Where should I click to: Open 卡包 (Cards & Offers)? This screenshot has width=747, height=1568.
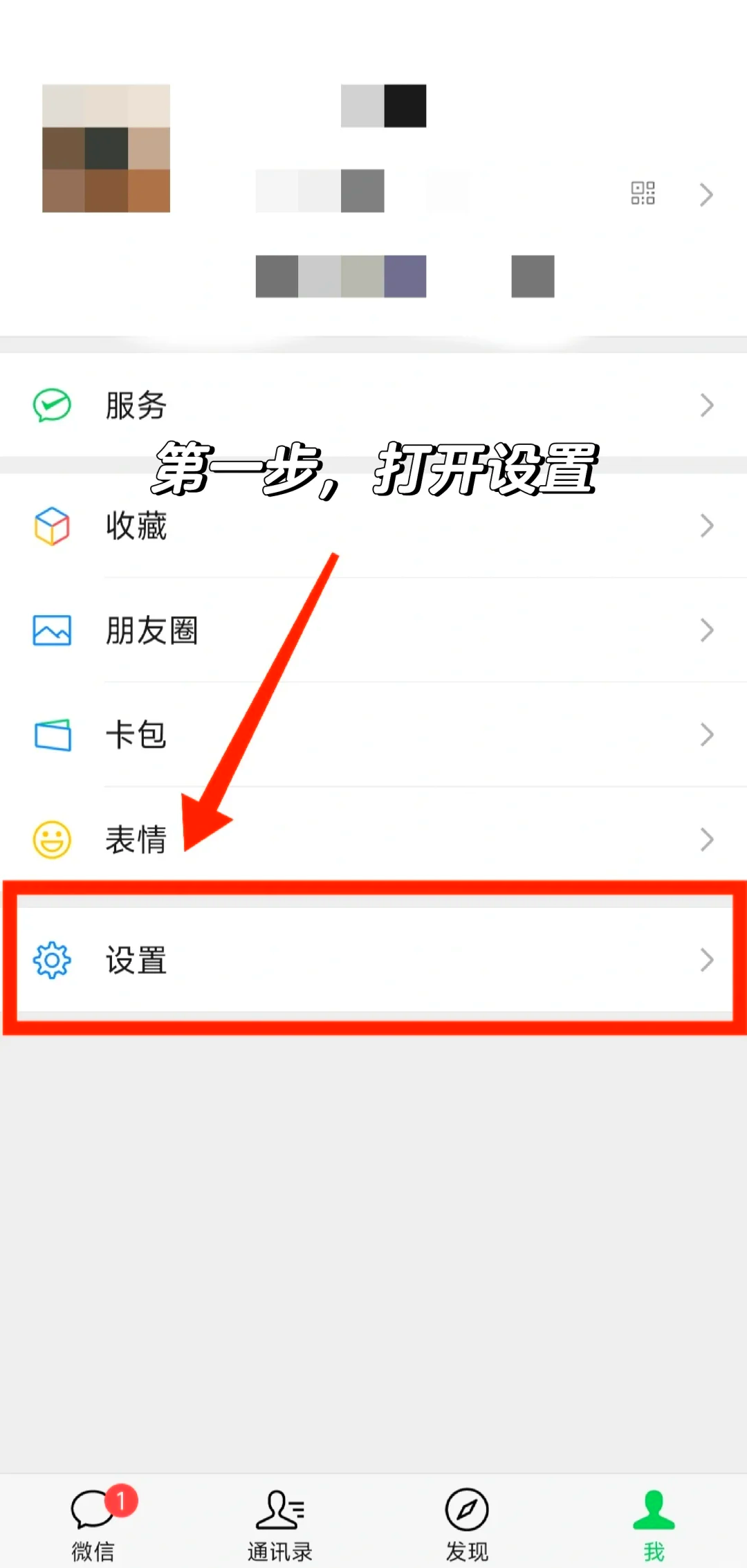[373, 735]
